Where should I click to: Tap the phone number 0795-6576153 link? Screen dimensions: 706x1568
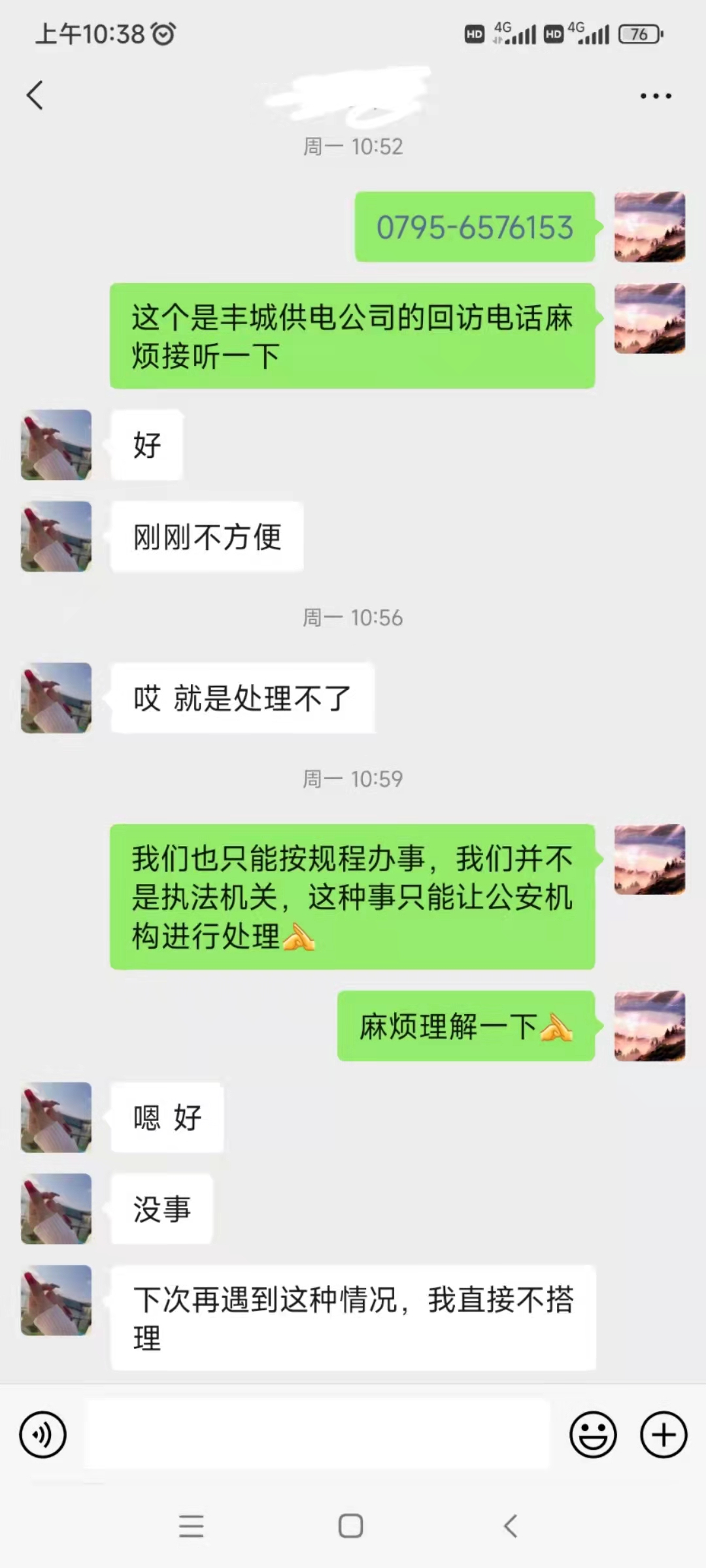click(475, 227)
